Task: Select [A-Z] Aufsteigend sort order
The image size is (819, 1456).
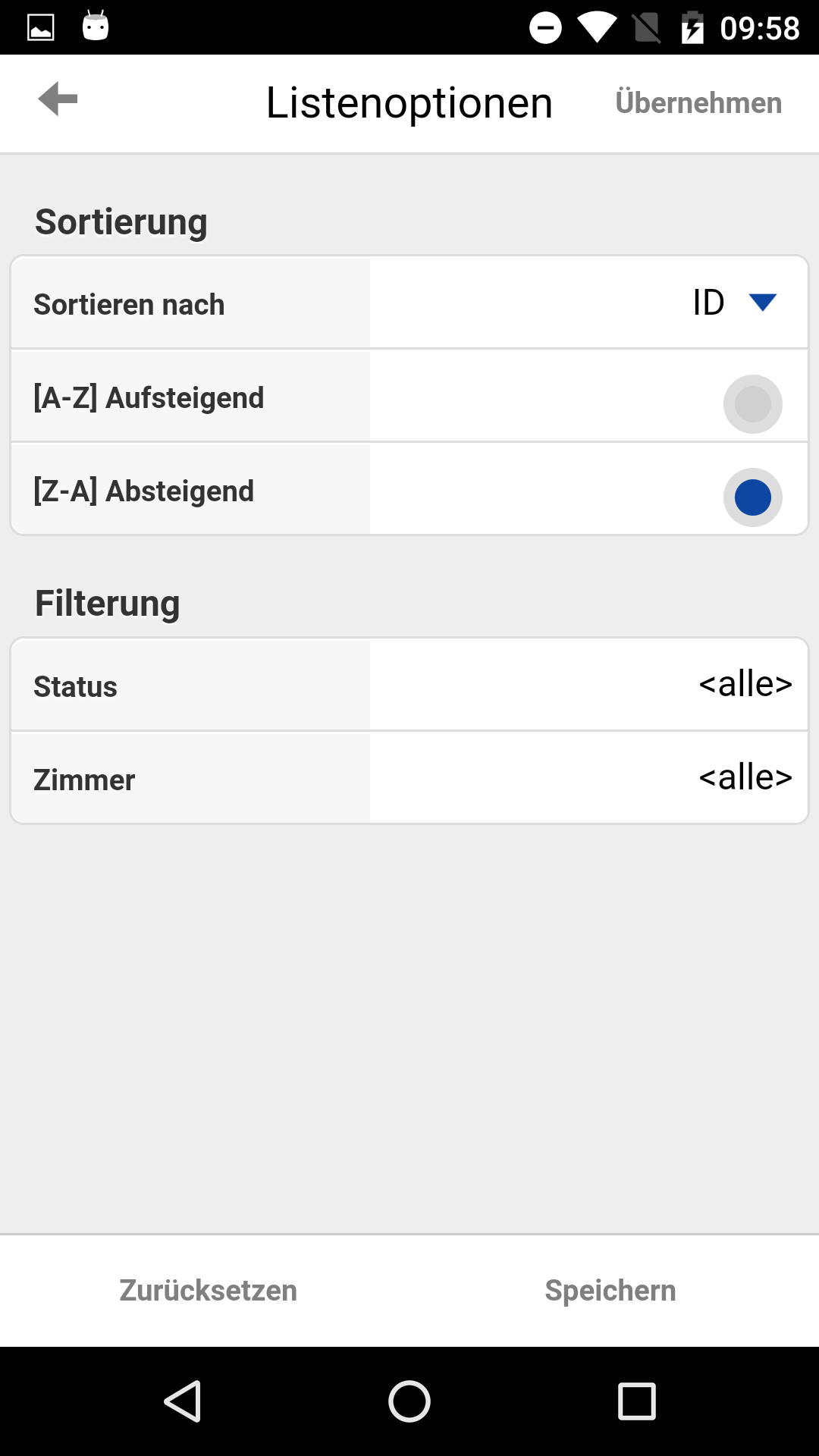Action: [x=752, y=404]
